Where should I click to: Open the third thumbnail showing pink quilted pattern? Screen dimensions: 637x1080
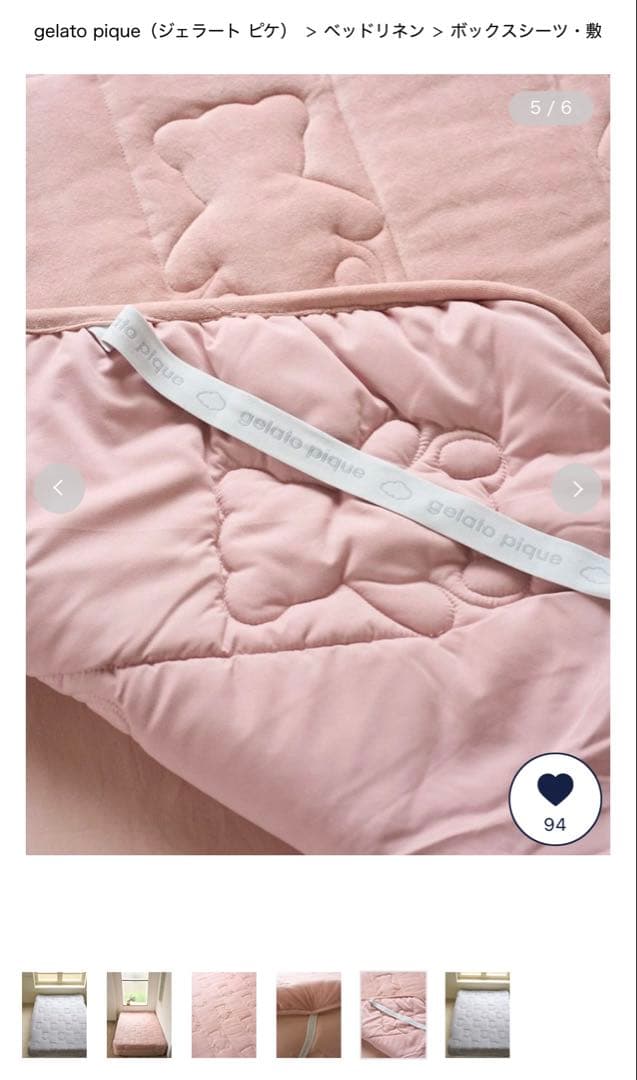pyautogui.click(x=224, y=1014)
